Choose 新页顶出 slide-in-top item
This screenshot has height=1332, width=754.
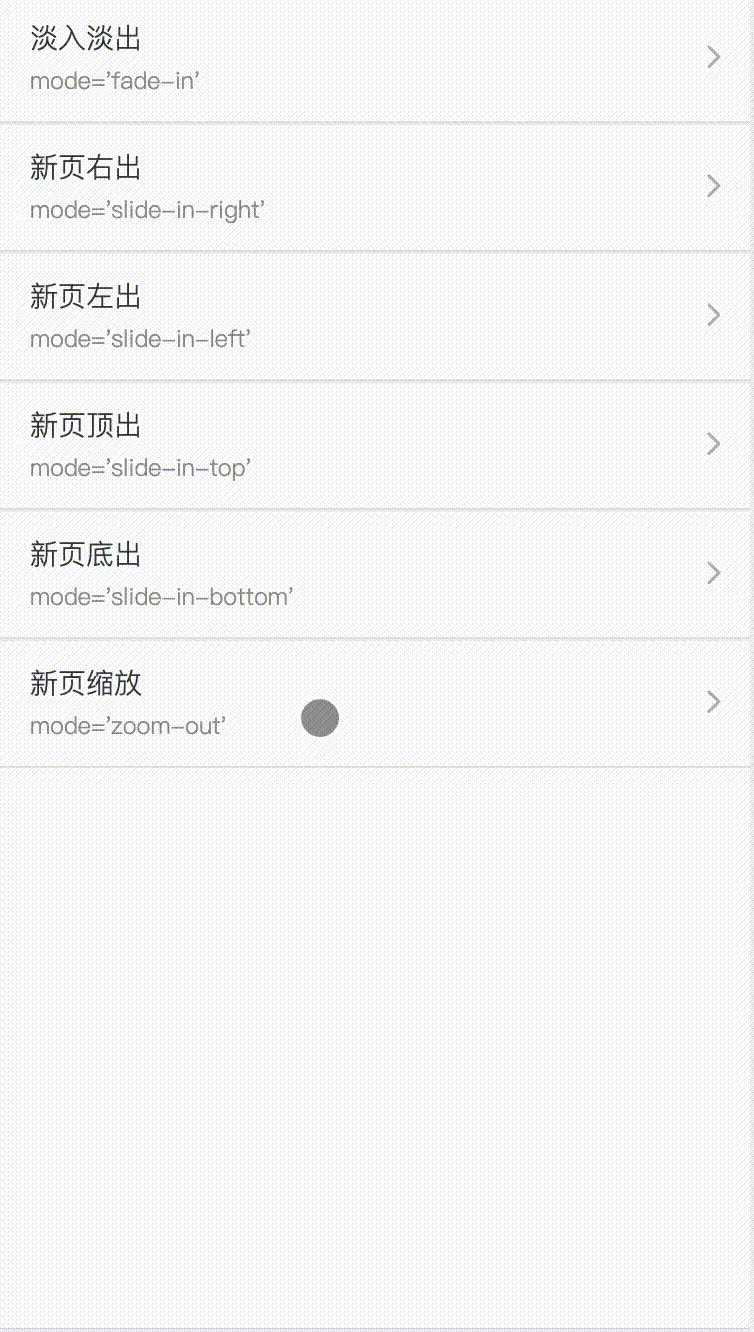click(377, 445)
